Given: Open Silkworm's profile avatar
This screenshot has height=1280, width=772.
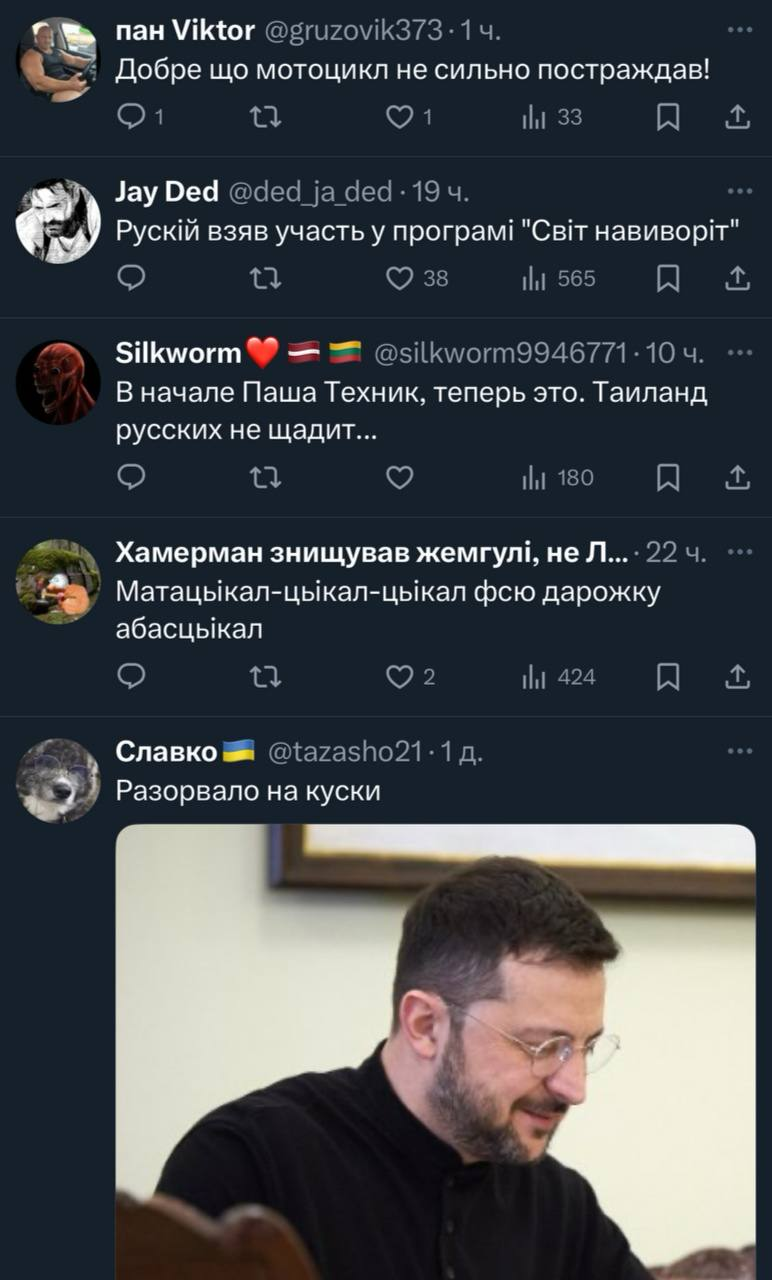Looking at the screenshot, I should 58,382.
